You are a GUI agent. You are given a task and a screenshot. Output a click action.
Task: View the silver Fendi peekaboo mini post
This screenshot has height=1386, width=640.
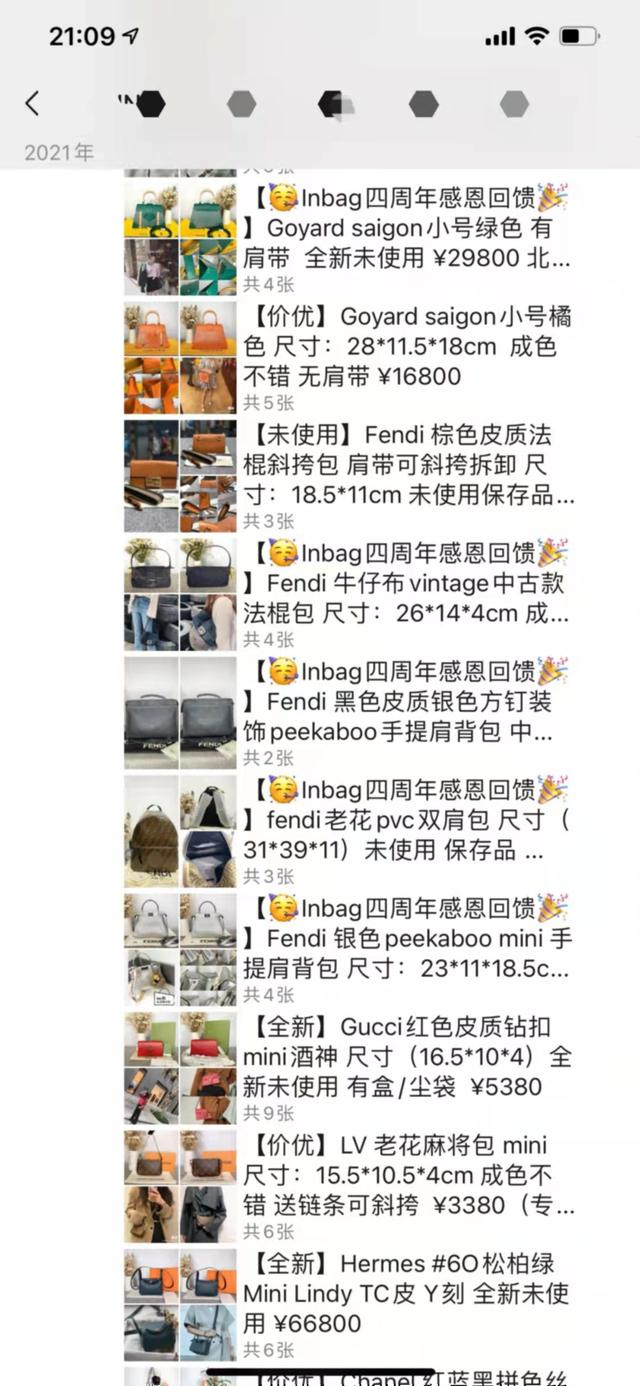point(350,948)
